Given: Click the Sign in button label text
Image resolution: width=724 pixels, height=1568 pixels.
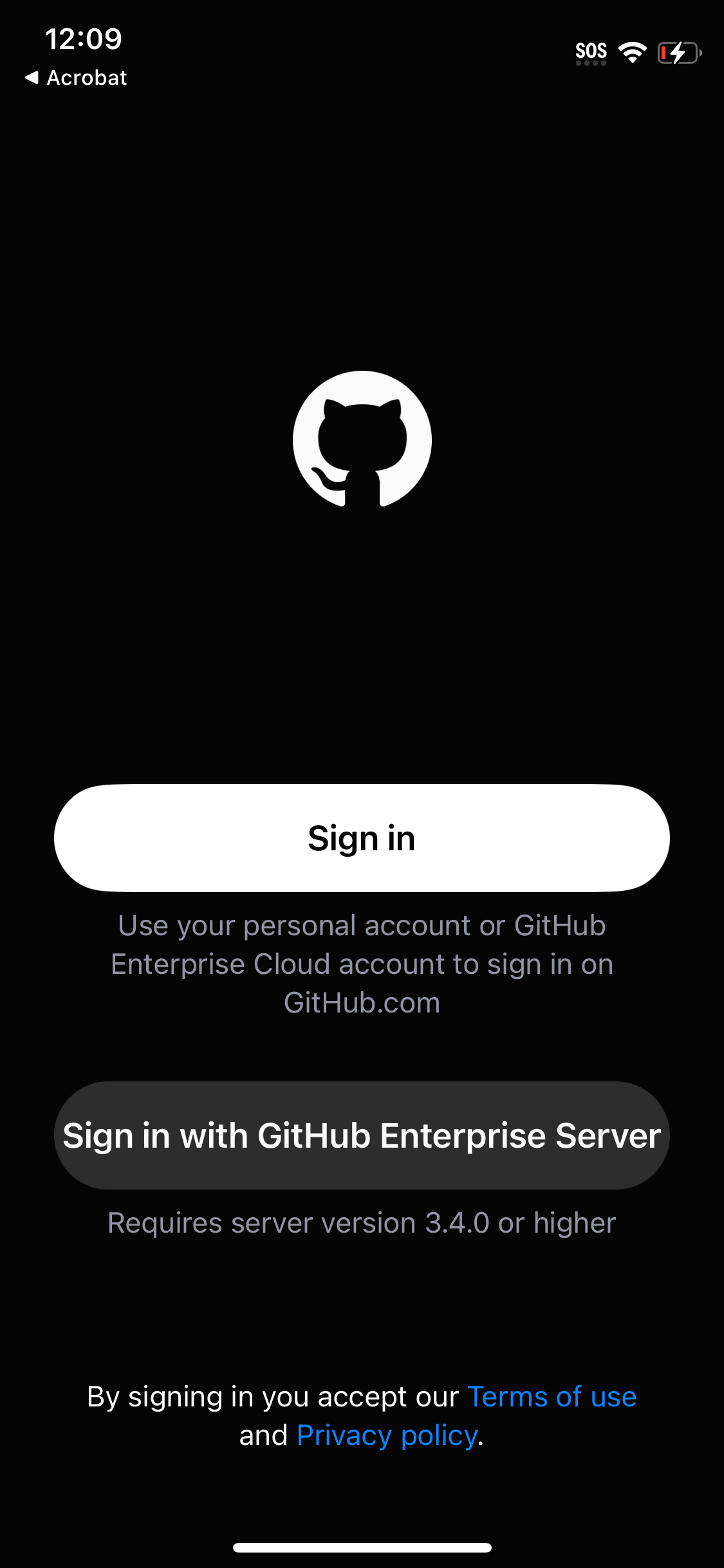Looking at the screenshot, I should click(362, 837).
